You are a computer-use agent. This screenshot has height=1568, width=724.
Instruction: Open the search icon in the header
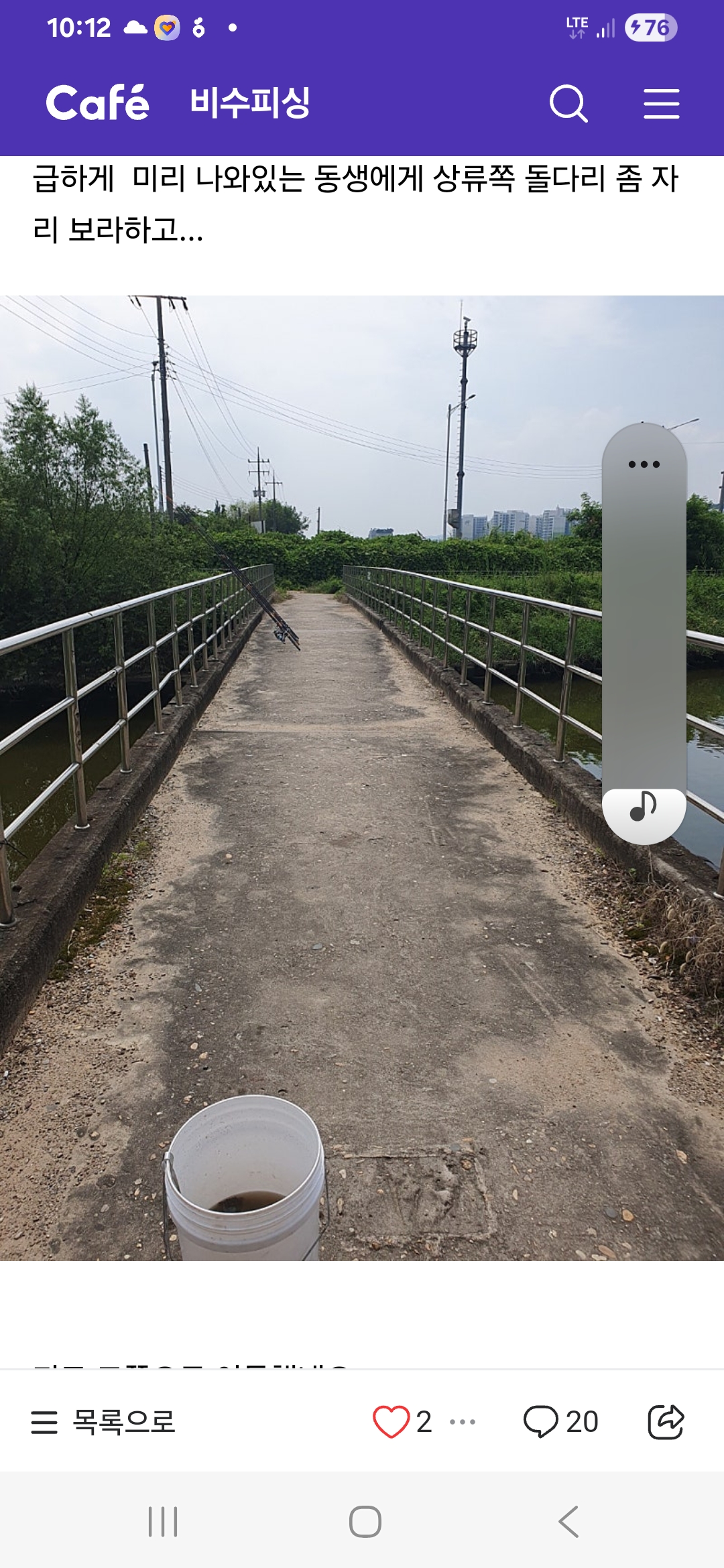[568, 103]
